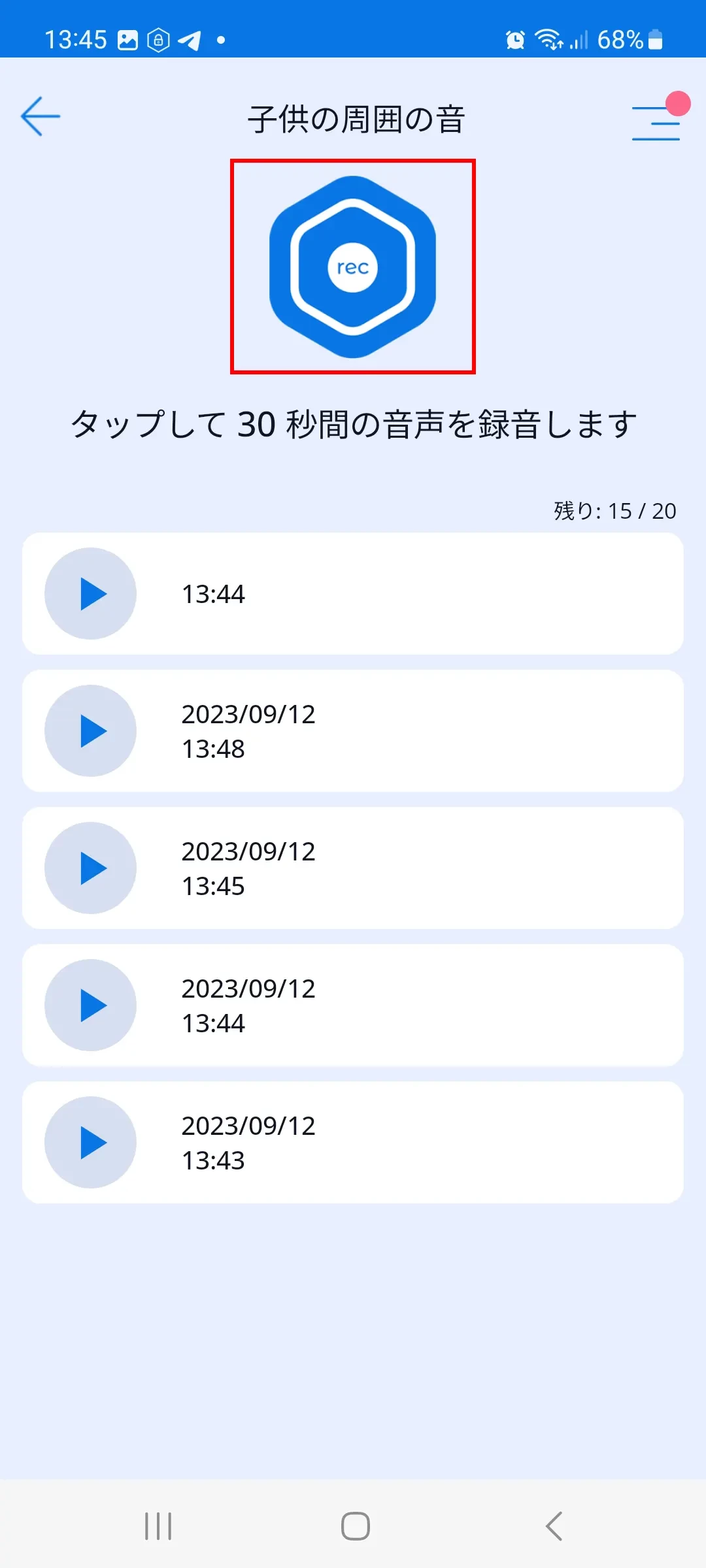This screenshot has width=706, height=1568.
Task: Play the 2023/09/12 13:43 recording
Action: click(x=91, y=1143)
